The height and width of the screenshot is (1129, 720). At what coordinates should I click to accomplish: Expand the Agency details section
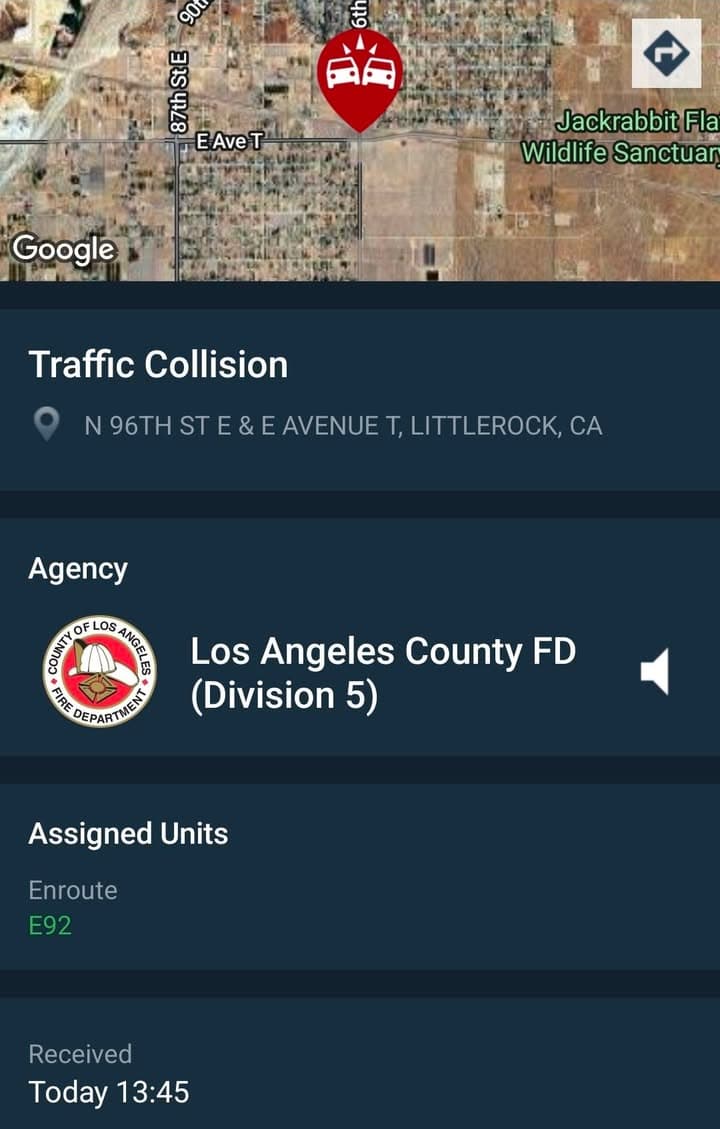coord(79,568)
